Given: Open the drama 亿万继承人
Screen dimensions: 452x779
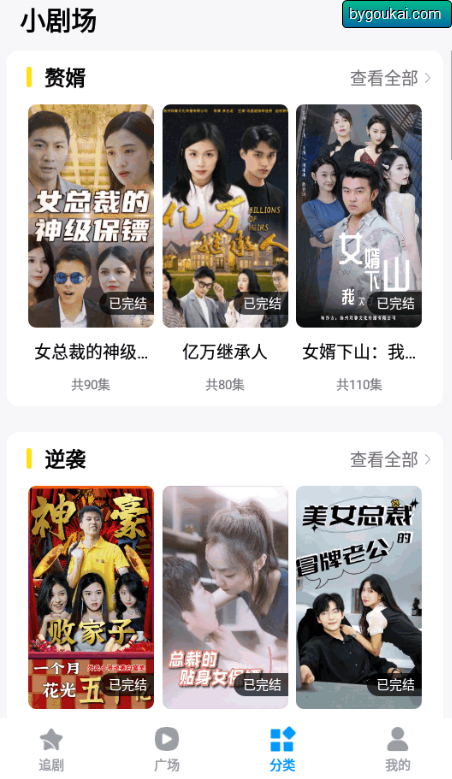Looking at the screenshot, I should 225,216.
